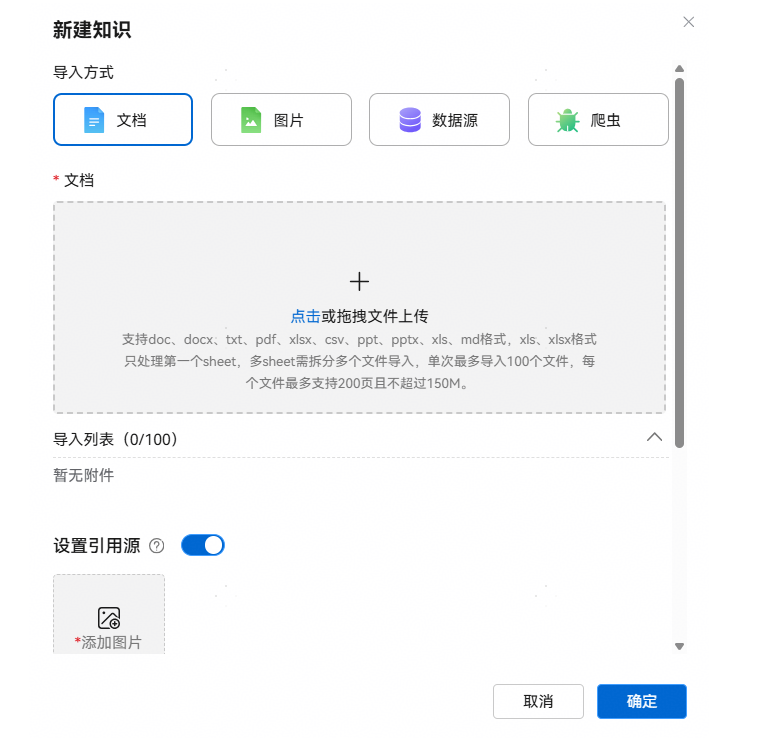This screenshot has width=771, height=752.
Task: Select 图片 import method
Action: 281,120
